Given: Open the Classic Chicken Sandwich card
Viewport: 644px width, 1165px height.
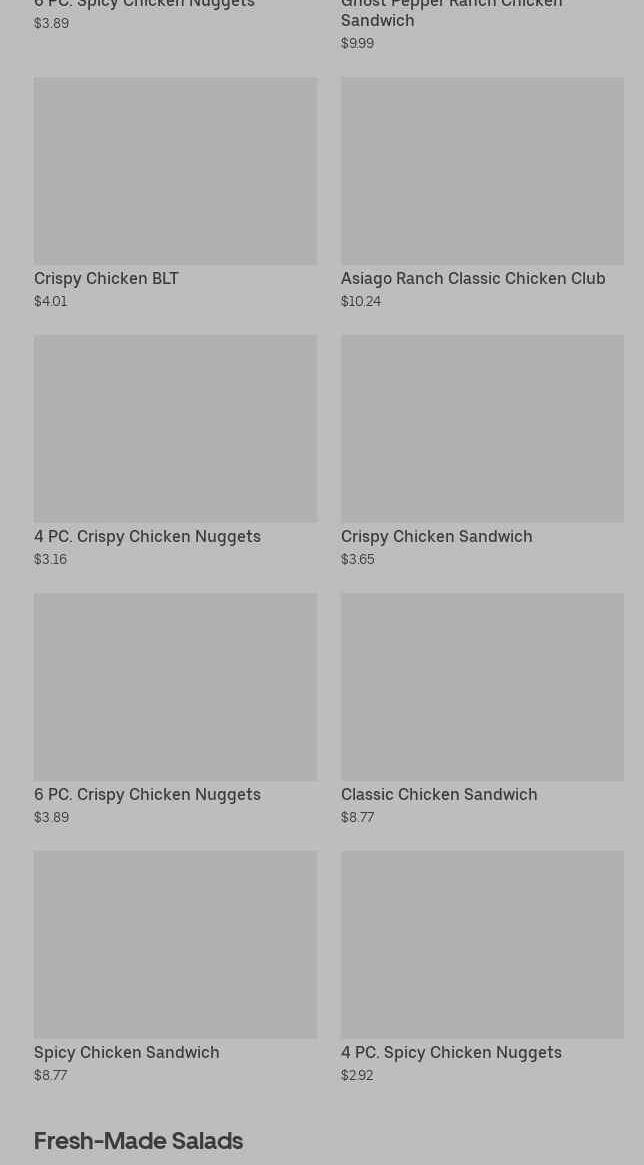Looking at the screenshot, I should point(482,709).
